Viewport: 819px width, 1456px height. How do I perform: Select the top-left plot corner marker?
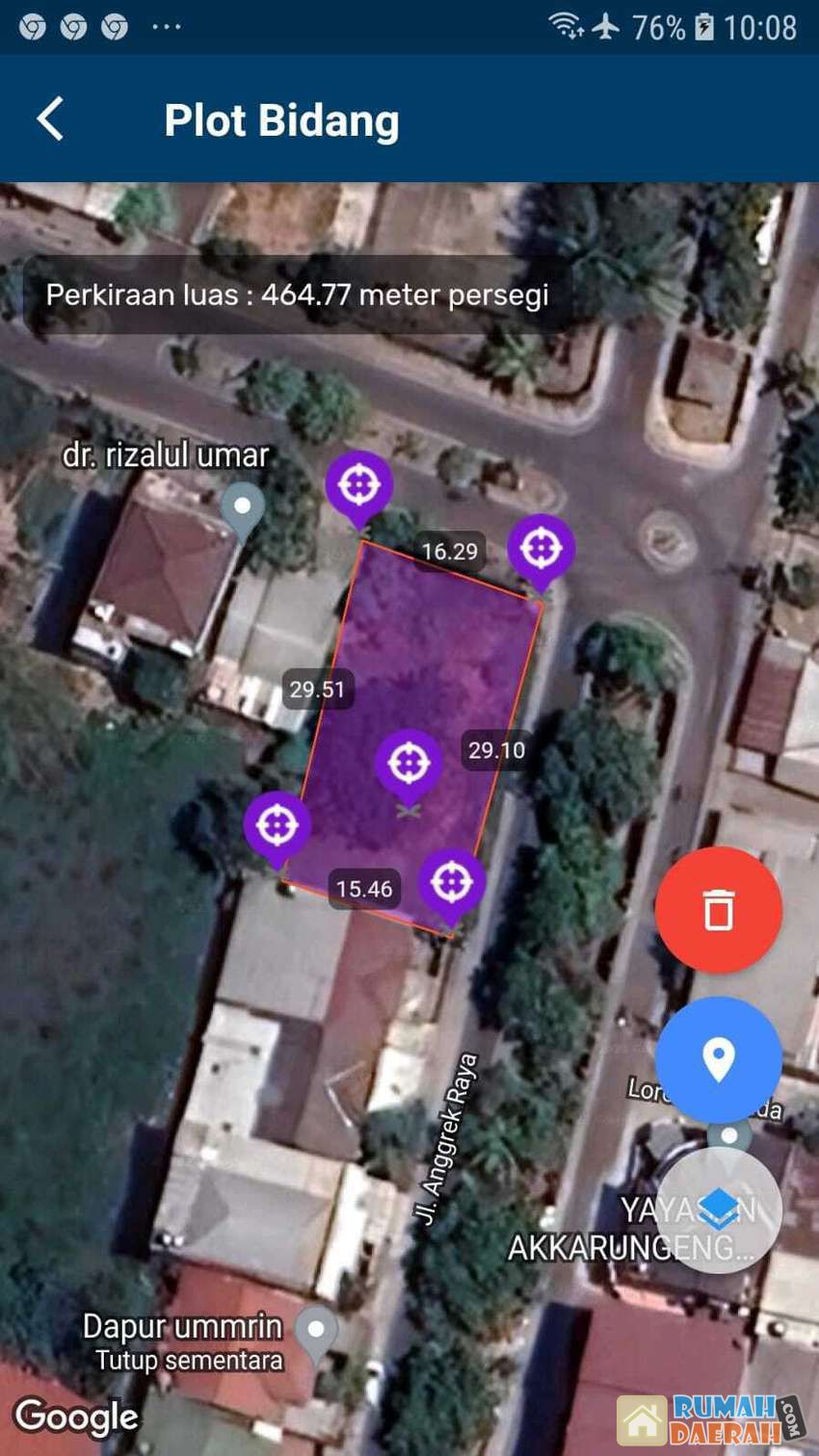[358, 485]
